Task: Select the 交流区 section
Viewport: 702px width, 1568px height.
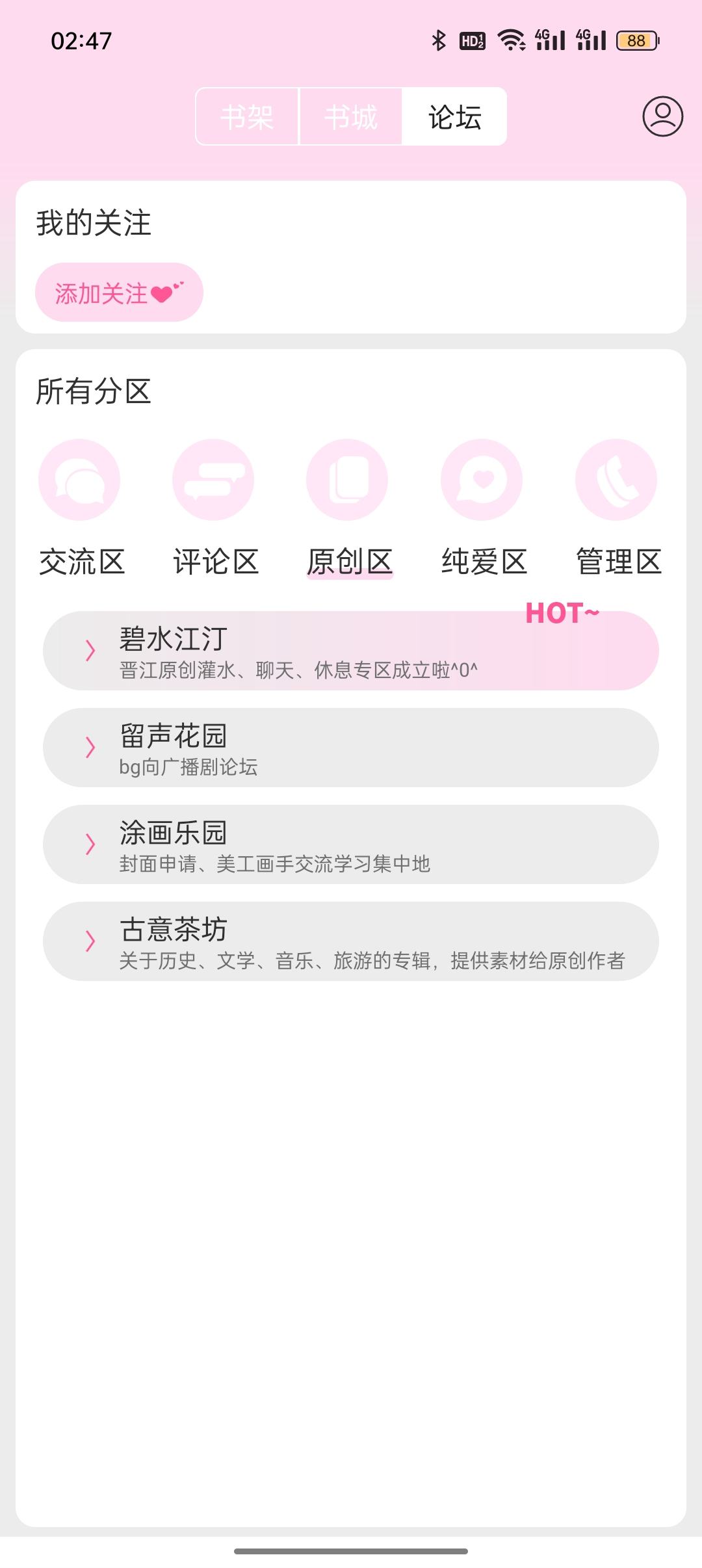Action: pos(81,508)
